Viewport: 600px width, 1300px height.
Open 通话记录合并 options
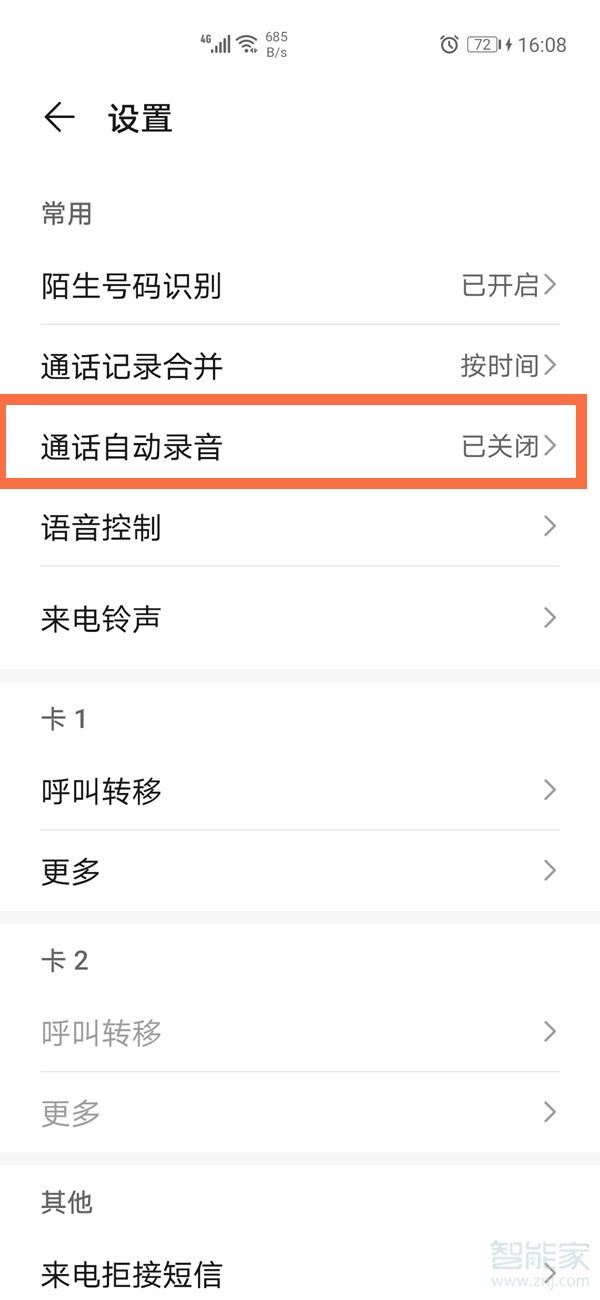[x=300, y=366]
